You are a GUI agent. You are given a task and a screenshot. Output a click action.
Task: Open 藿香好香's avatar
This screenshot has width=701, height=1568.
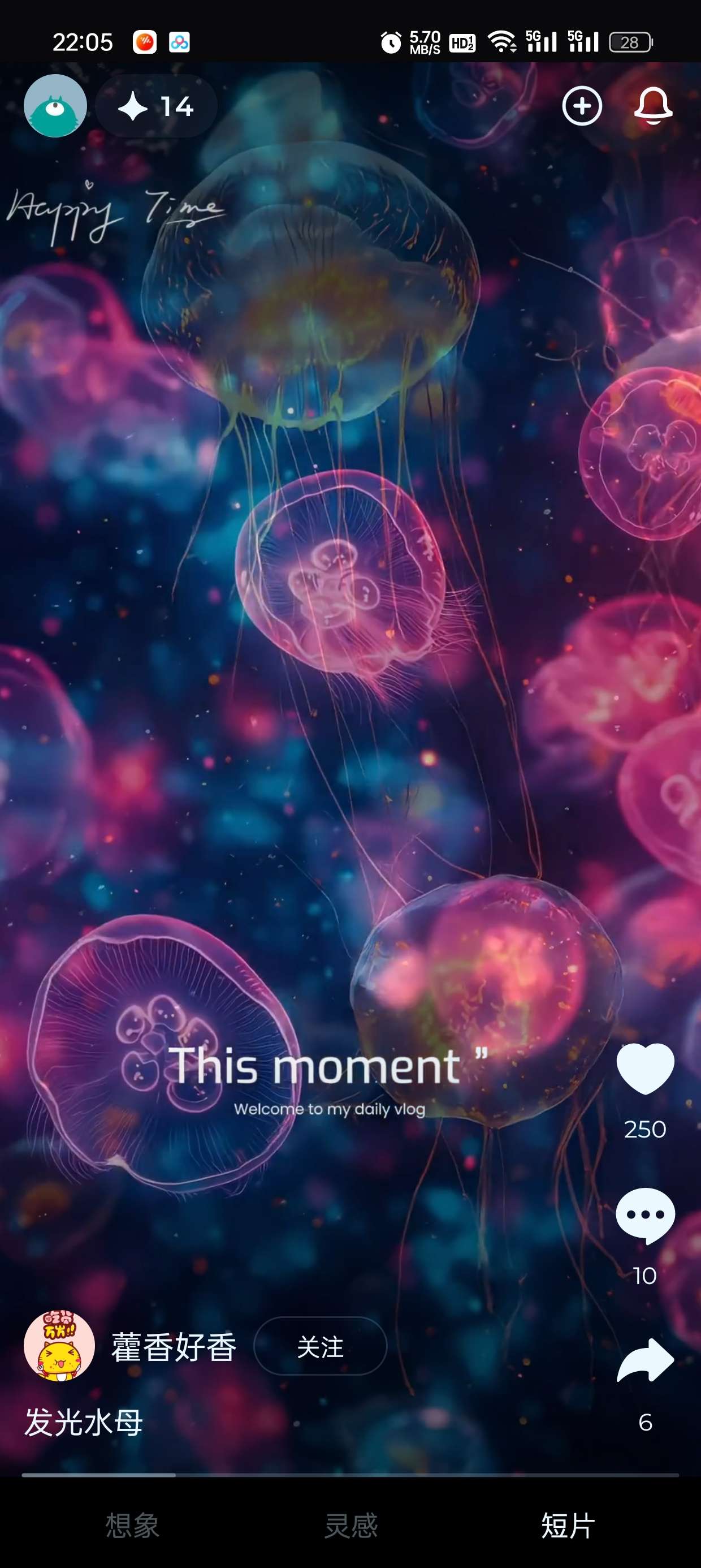coord(59,1346)
